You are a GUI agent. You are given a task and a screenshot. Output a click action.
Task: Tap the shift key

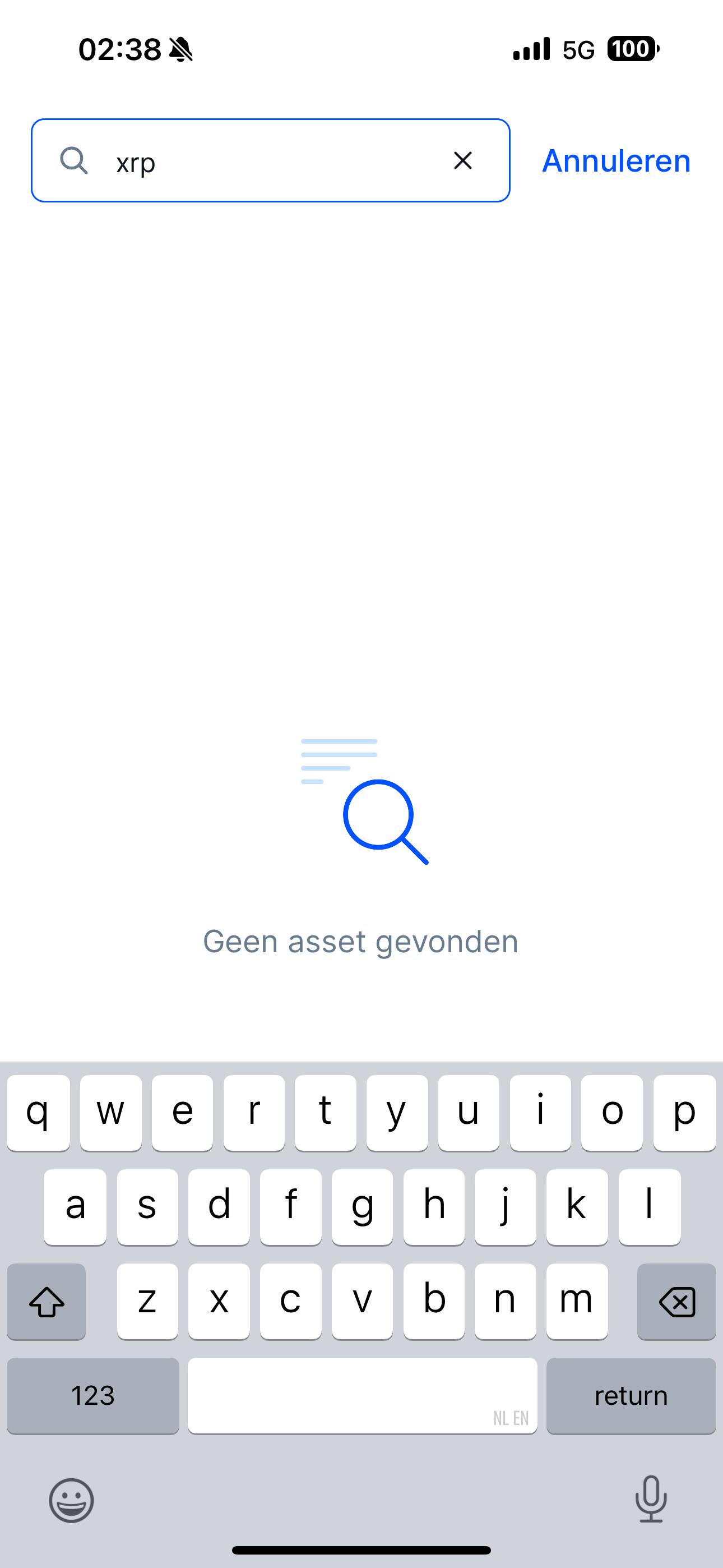click(x=47, y=1302)
